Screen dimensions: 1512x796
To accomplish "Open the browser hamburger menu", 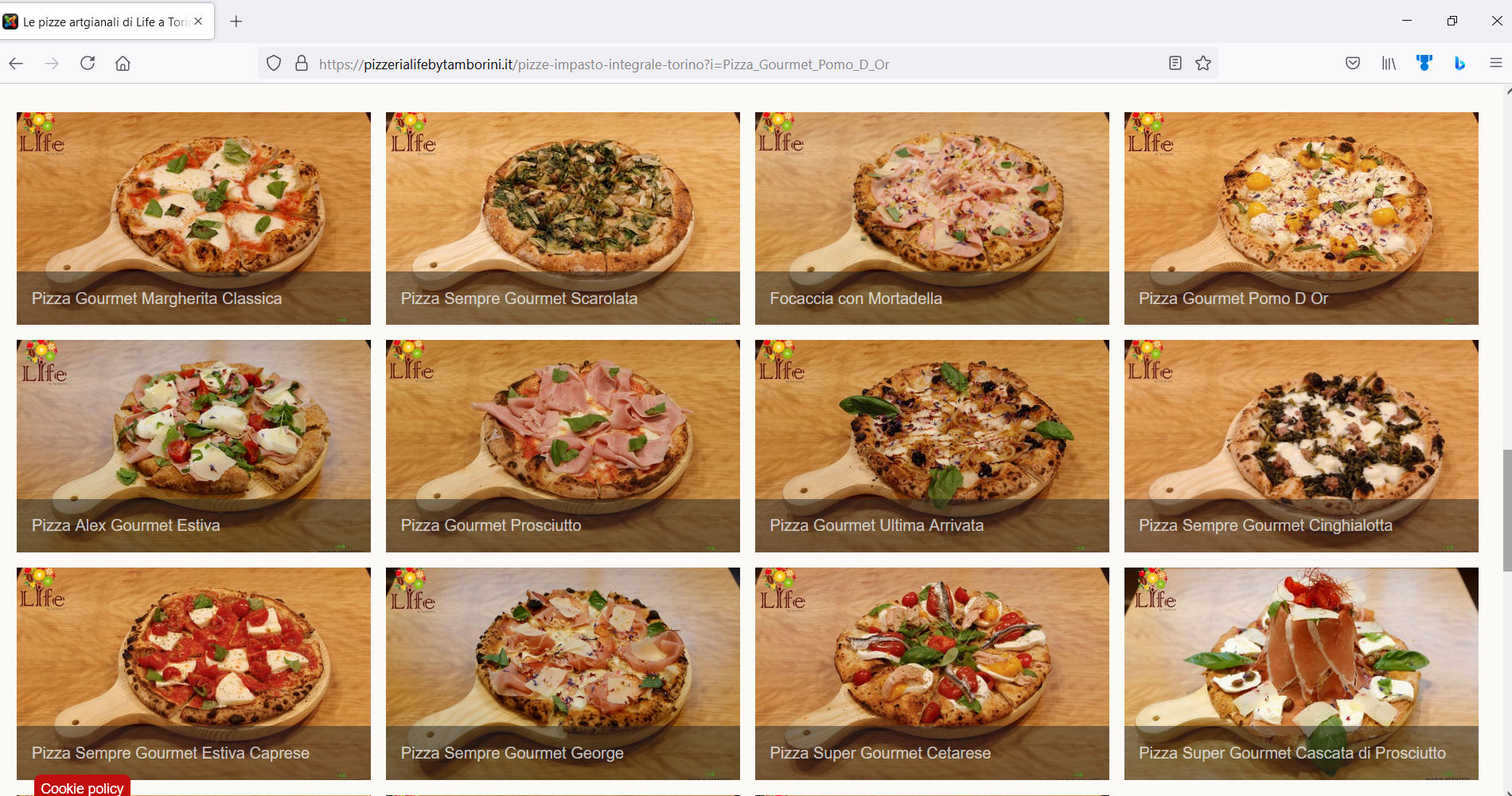I will pos(1495,64).
